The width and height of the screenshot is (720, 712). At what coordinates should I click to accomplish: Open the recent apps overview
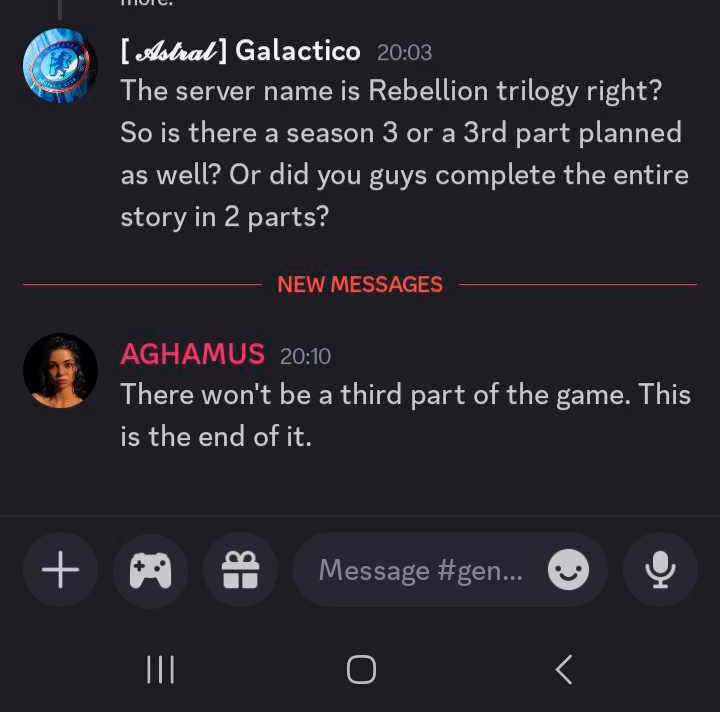(160, 669)
